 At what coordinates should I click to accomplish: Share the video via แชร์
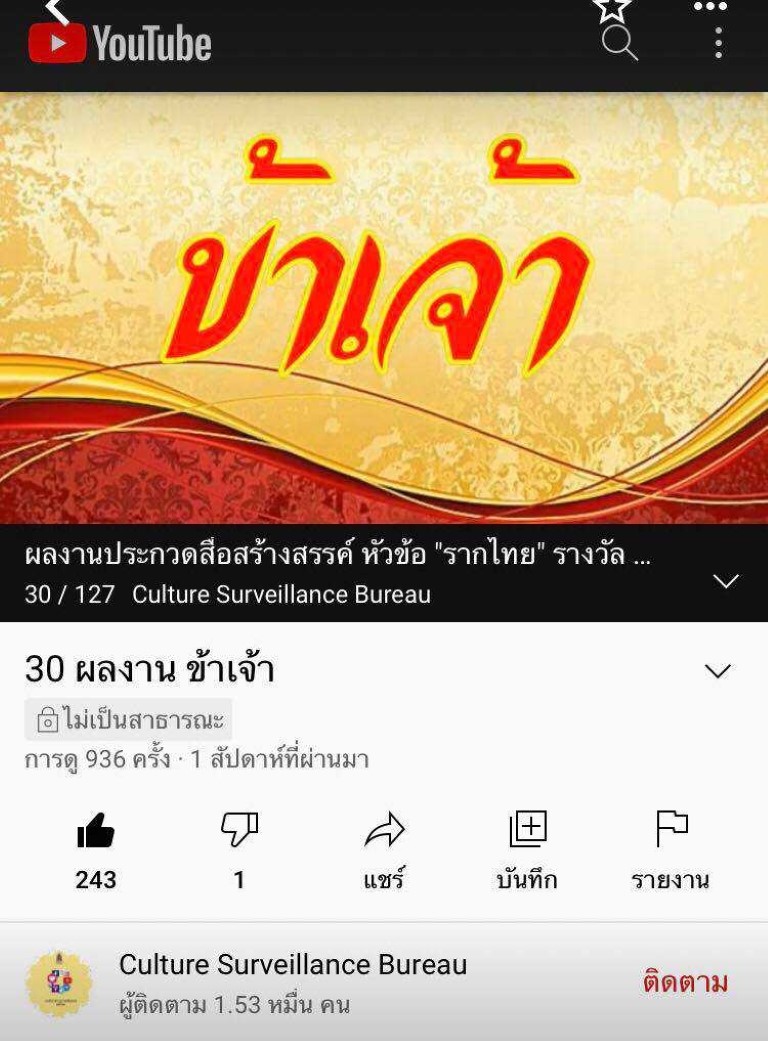(x=384, y=830)
